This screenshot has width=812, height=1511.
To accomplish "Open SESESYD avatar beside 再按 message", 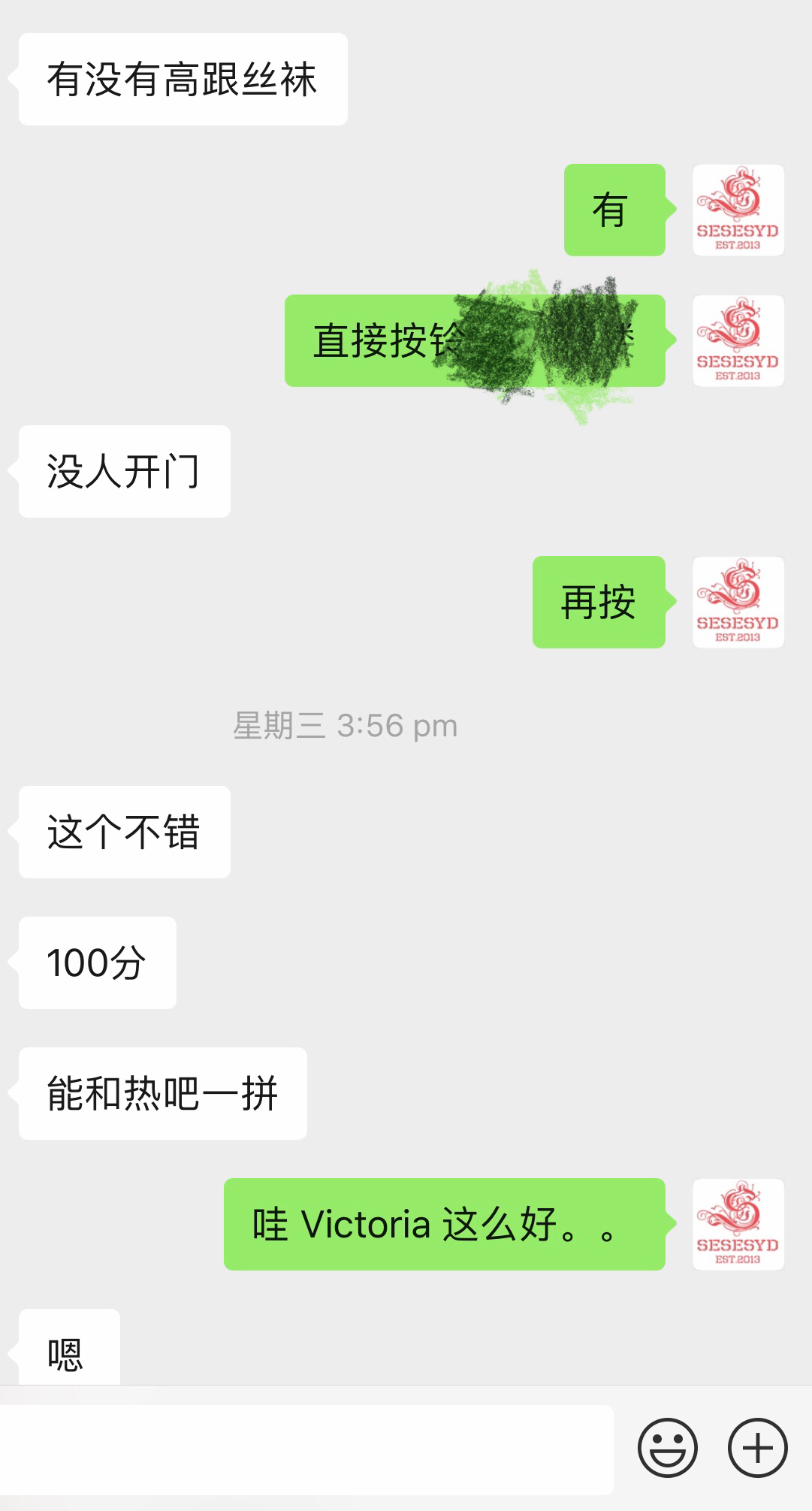I will click(x=738, y=602).
